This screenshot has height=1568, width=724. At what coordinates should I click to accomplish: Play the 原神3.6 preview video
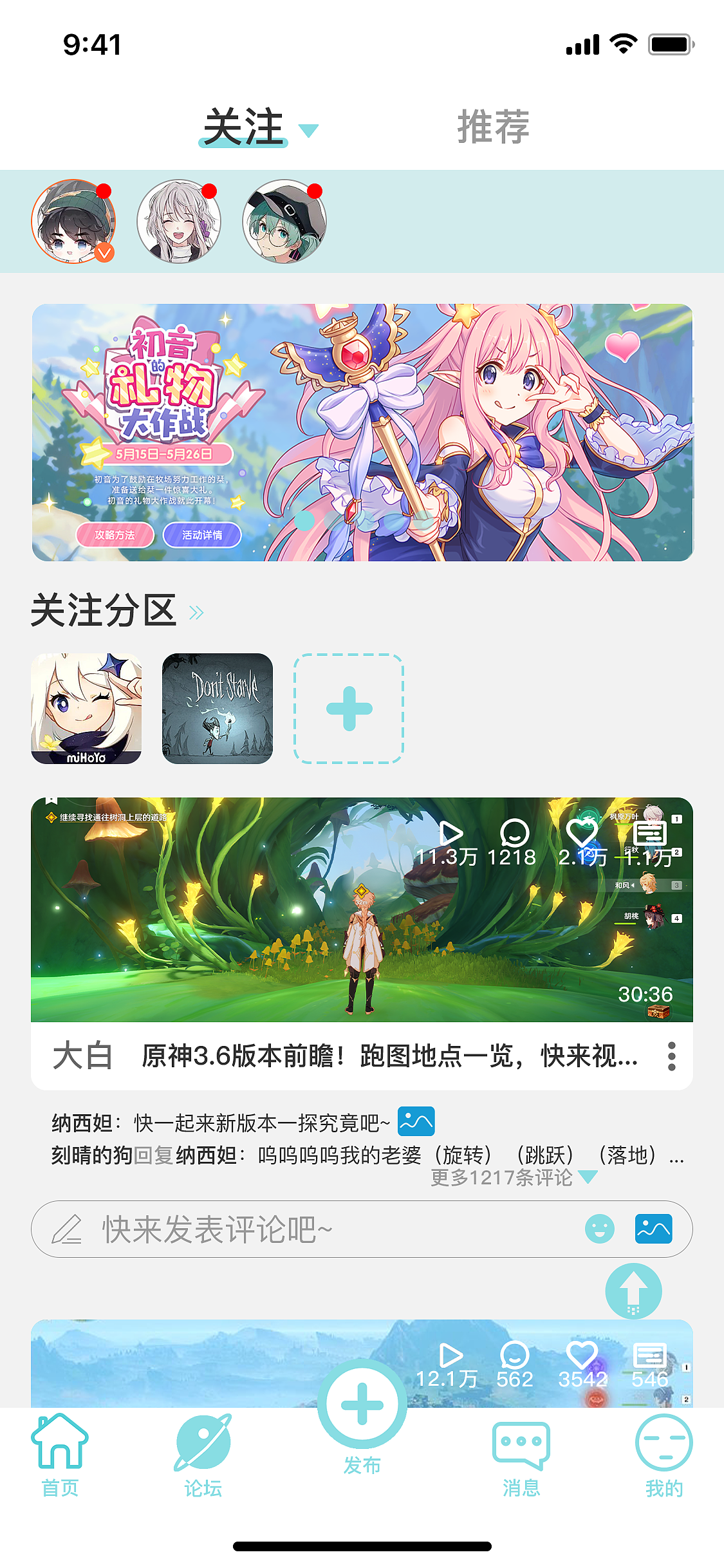452,833
